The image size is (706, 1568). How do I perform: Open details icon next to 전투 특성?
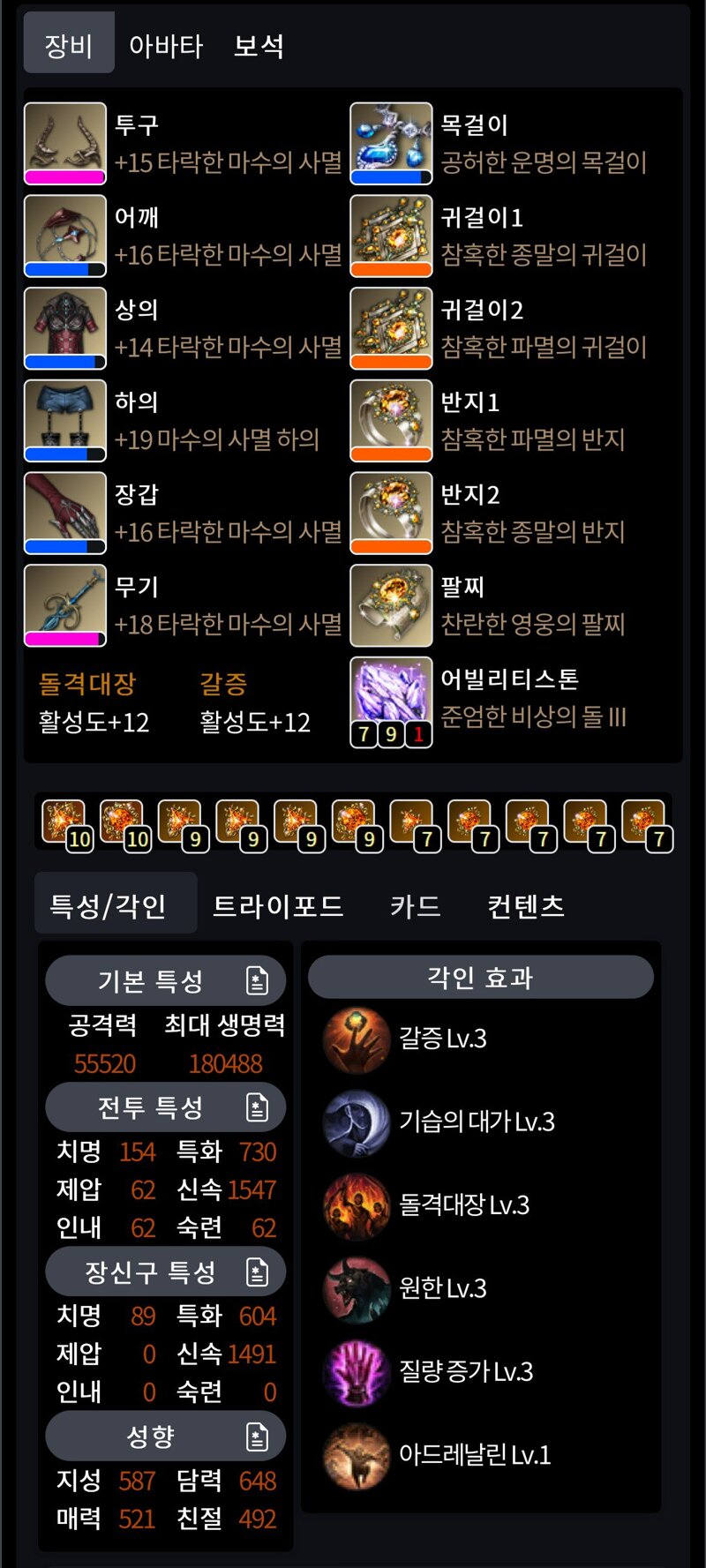257,1107
